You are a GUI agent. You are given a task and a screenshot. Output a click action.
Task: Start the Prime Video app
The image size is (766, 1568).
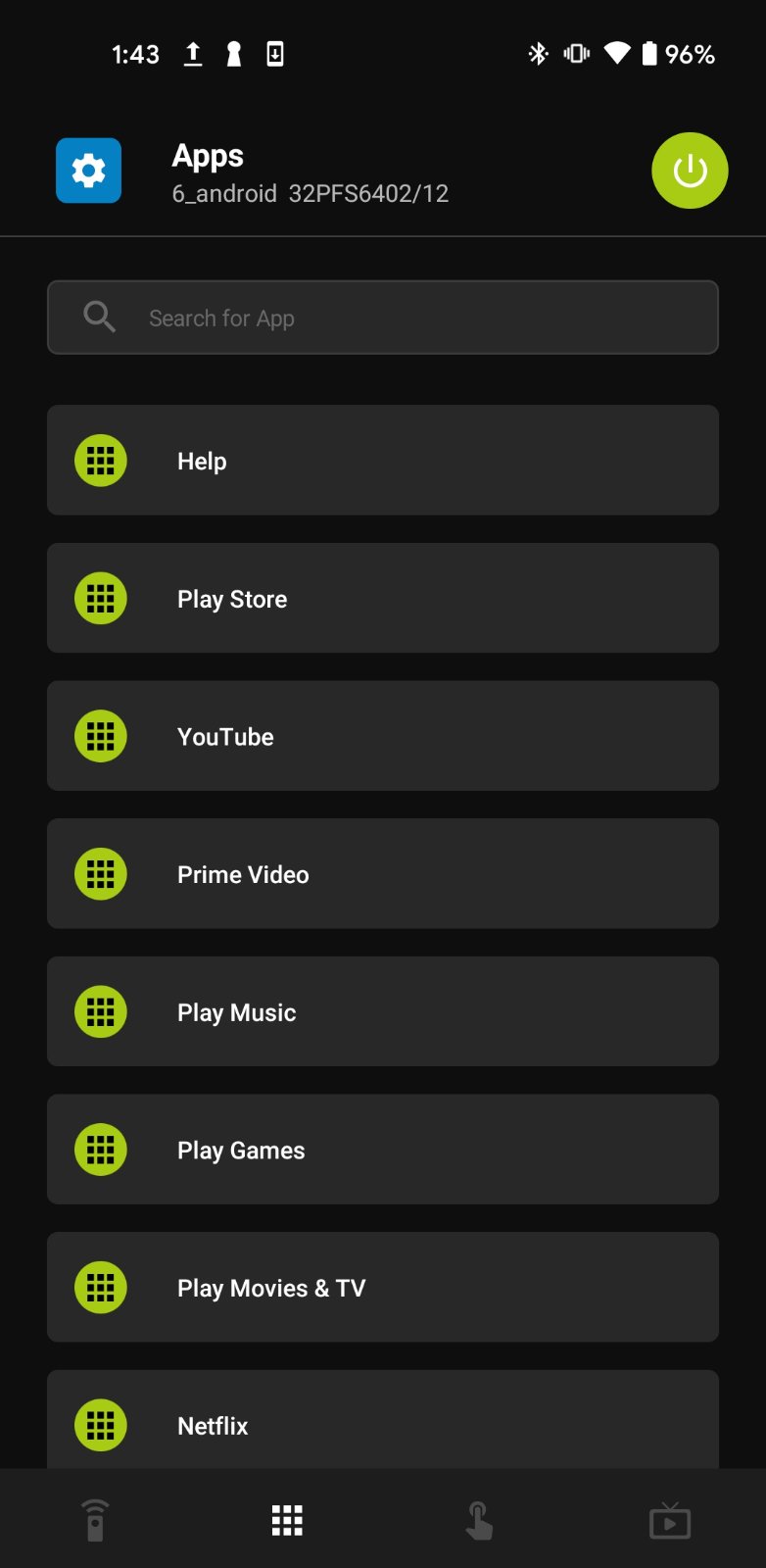click(x=383, y=874)
